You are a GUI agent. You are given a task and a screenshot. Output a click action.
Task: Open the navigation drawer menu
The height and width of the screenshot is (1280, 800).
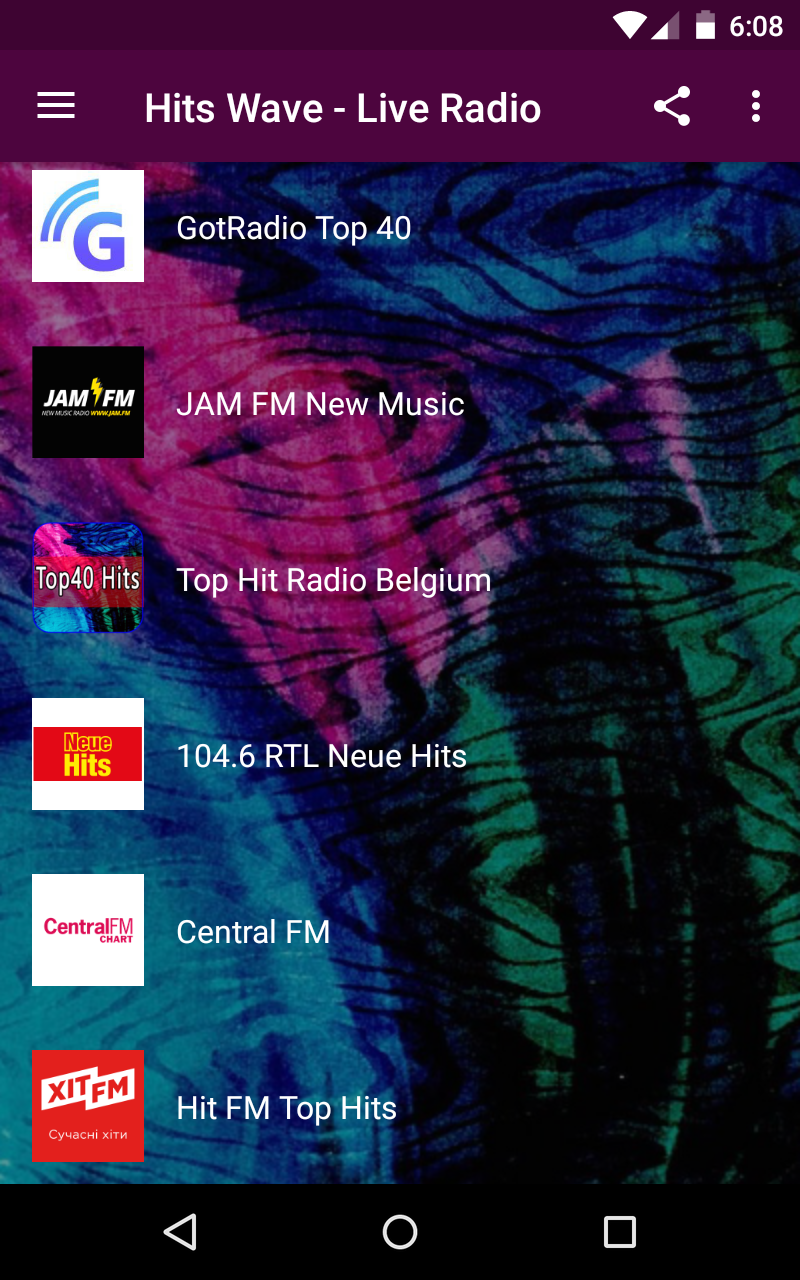click(x=56, y=106)
